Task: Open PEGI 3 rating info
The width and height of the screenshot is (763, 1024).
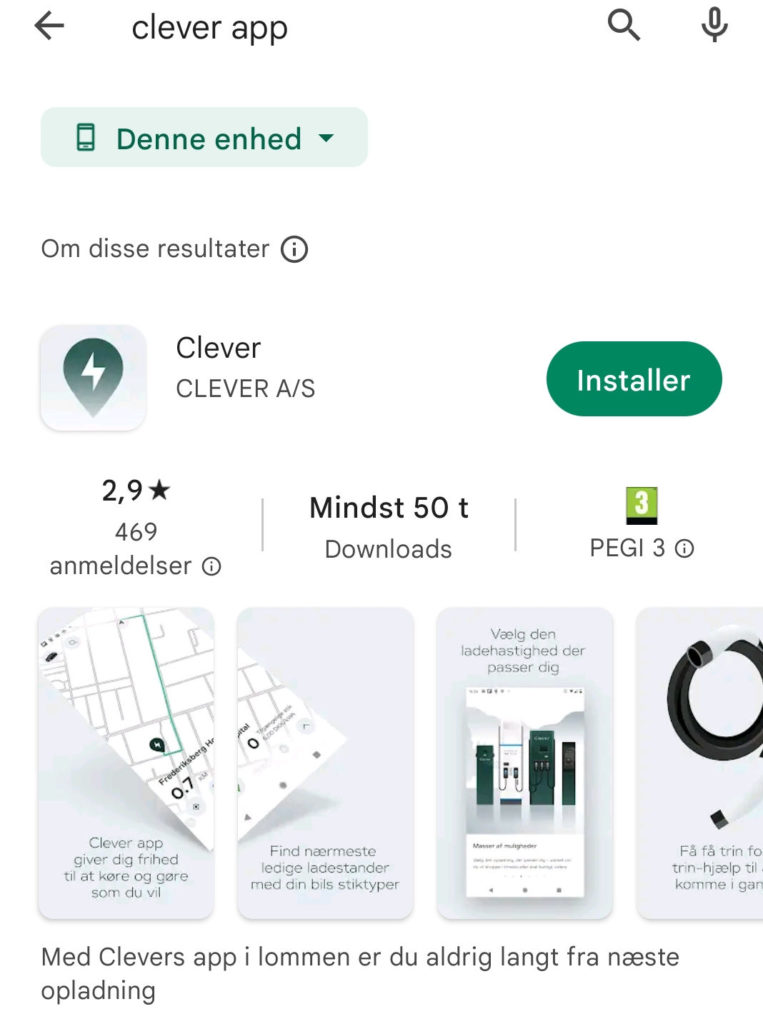Action: (x=685, y=549)
